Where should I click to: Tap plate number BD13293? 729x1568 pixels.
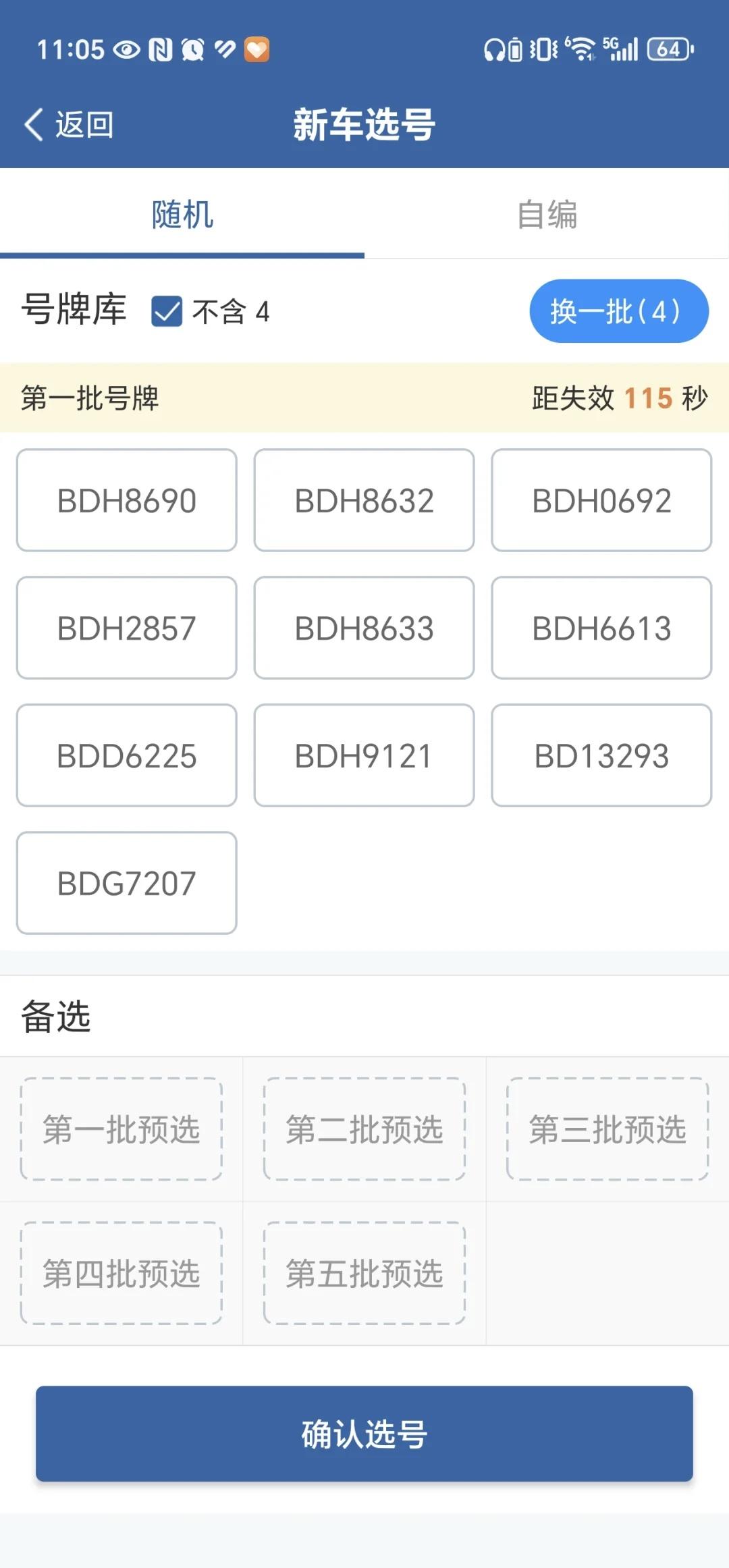601,755
